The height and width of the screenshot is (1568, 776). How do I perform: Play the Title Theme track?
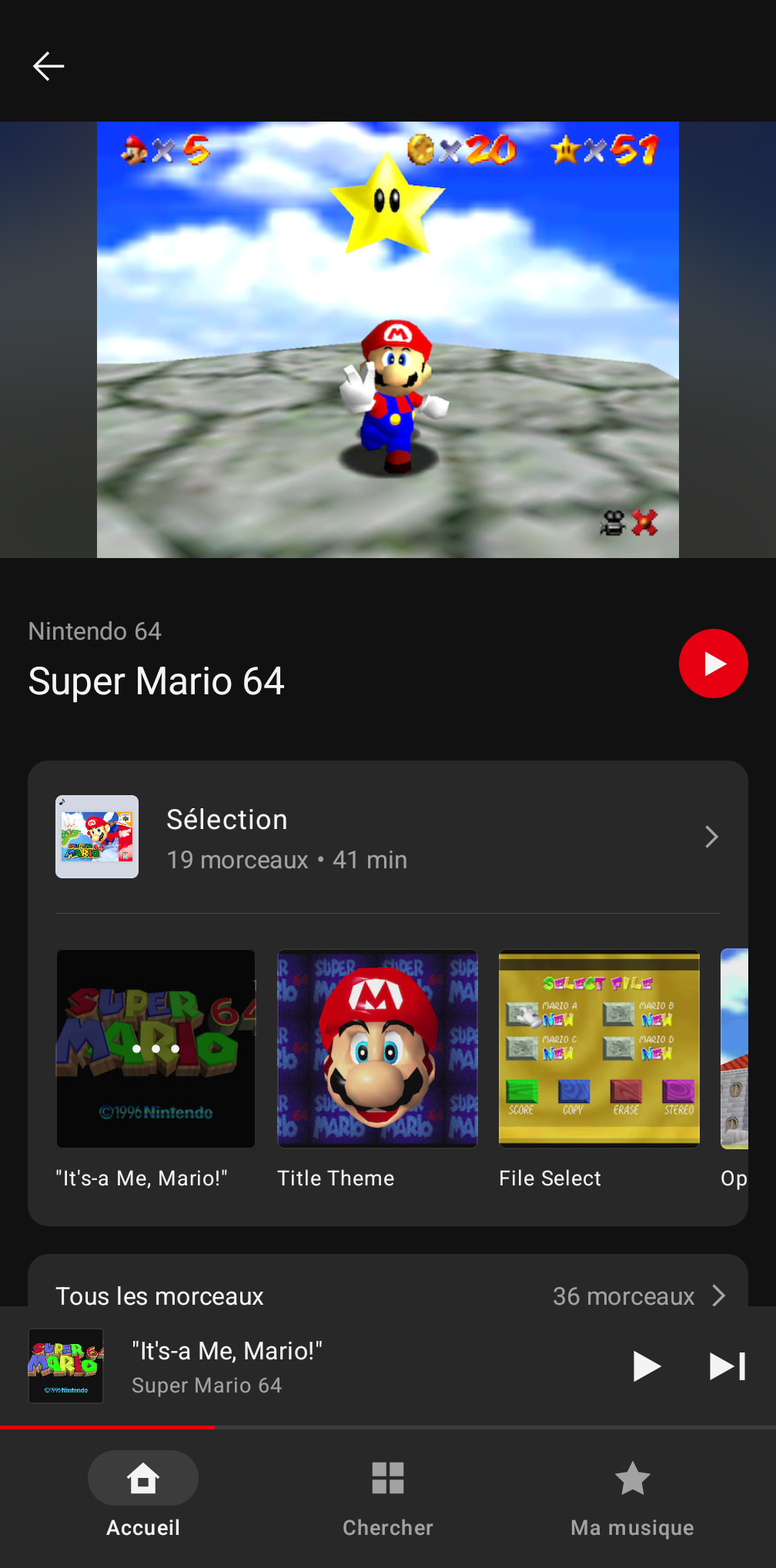pyautogui.click(x=377, y=1069)
